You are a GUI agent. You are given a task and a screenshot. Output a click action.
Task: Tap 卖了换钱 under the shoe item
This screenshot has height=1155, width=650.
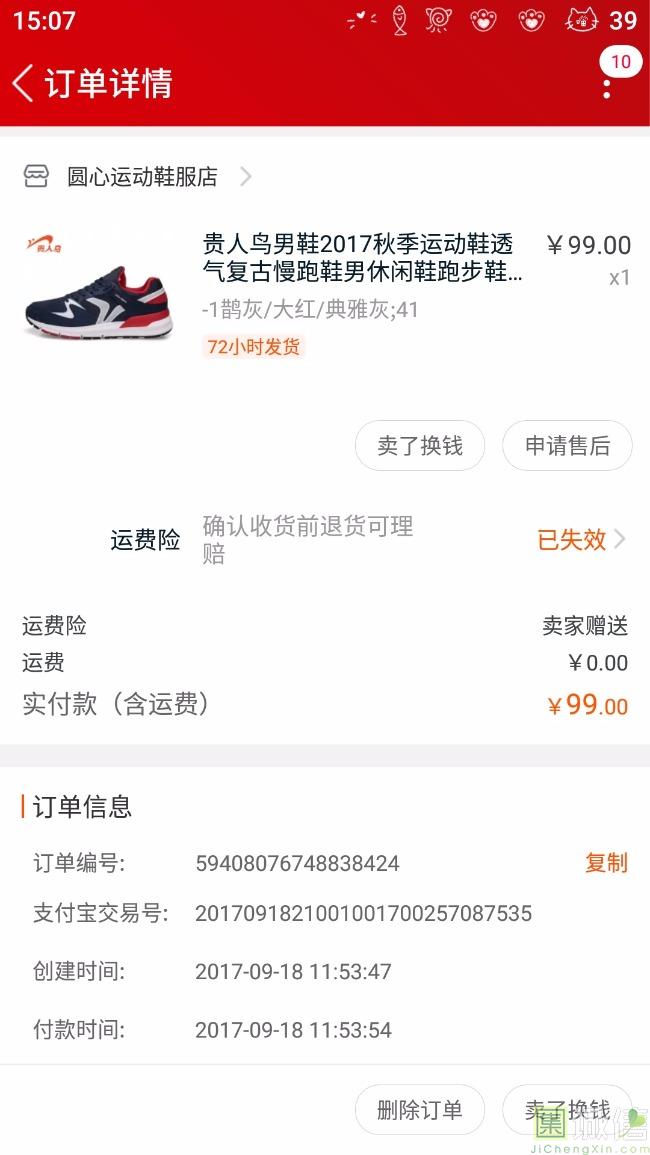coord(420,446)
